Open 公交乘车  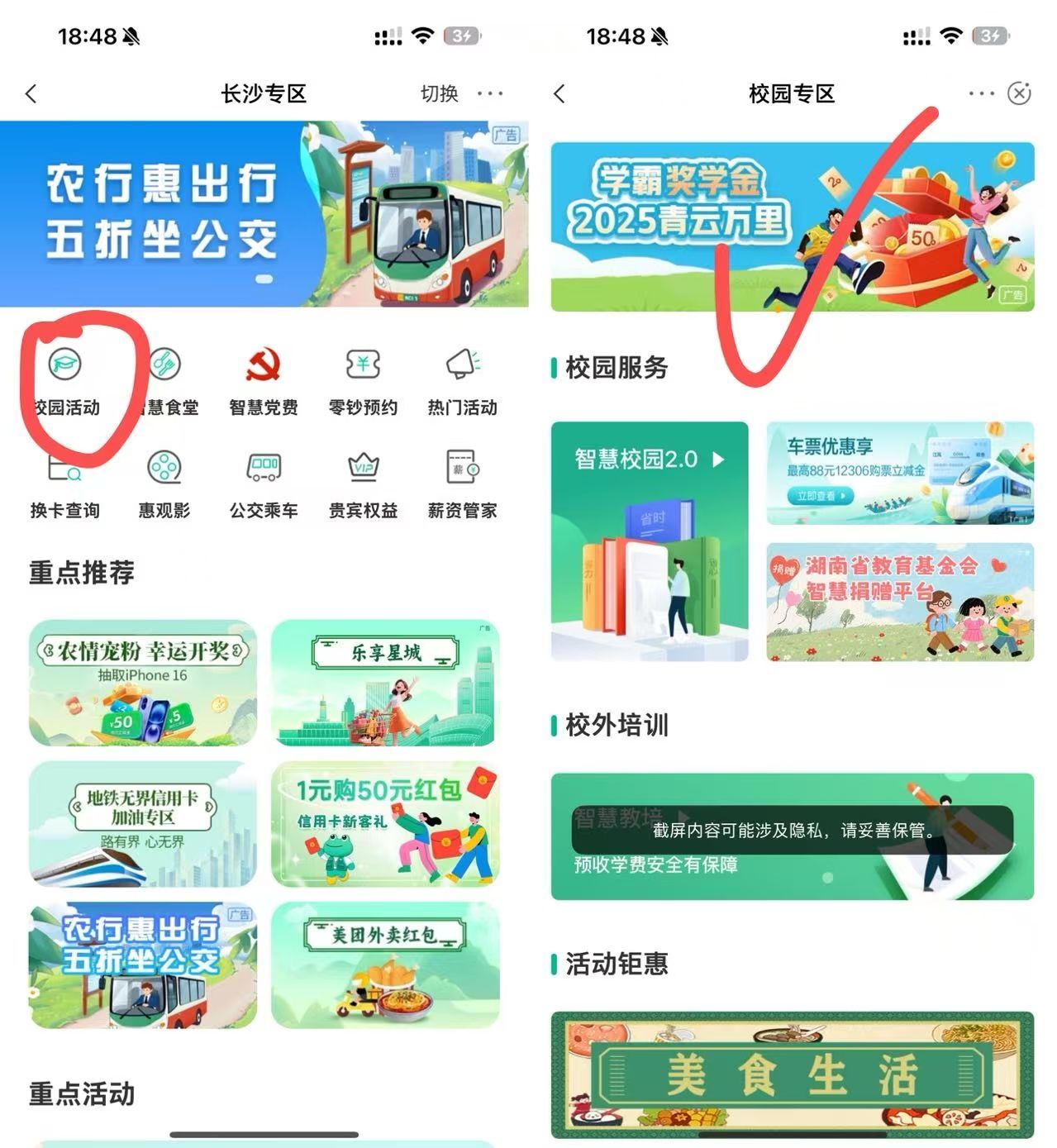pos(264,486)
